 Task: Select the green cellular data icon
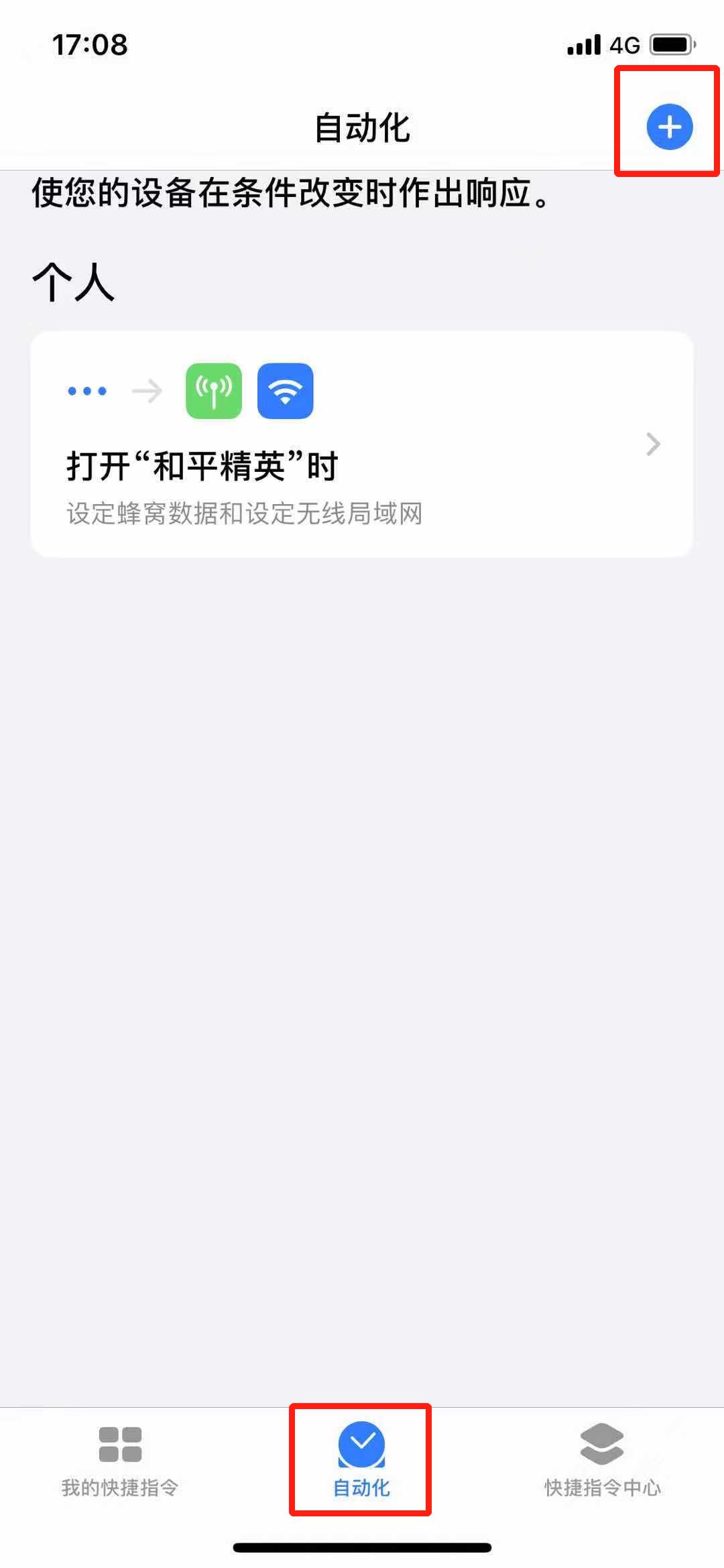pos(214,391)
